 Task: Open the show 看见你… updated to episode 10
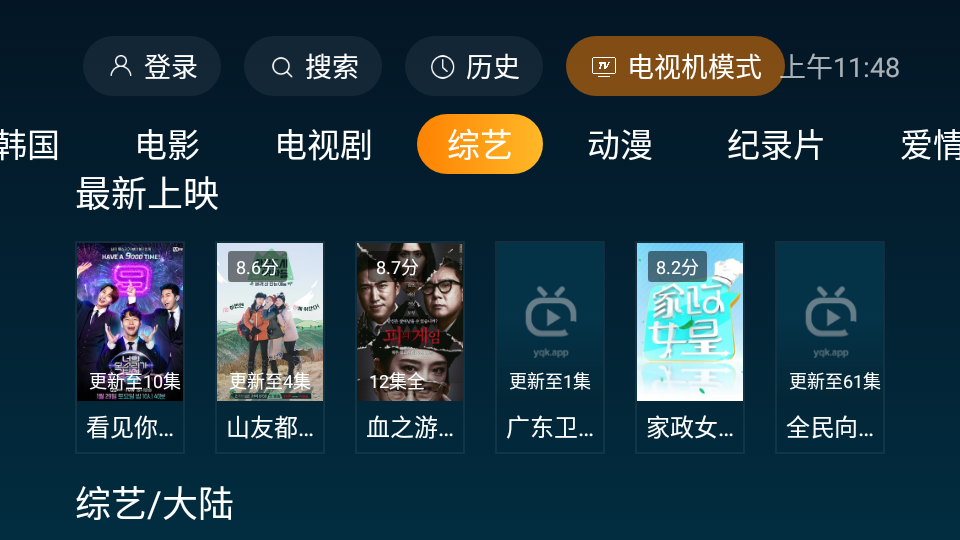point(130,346)
